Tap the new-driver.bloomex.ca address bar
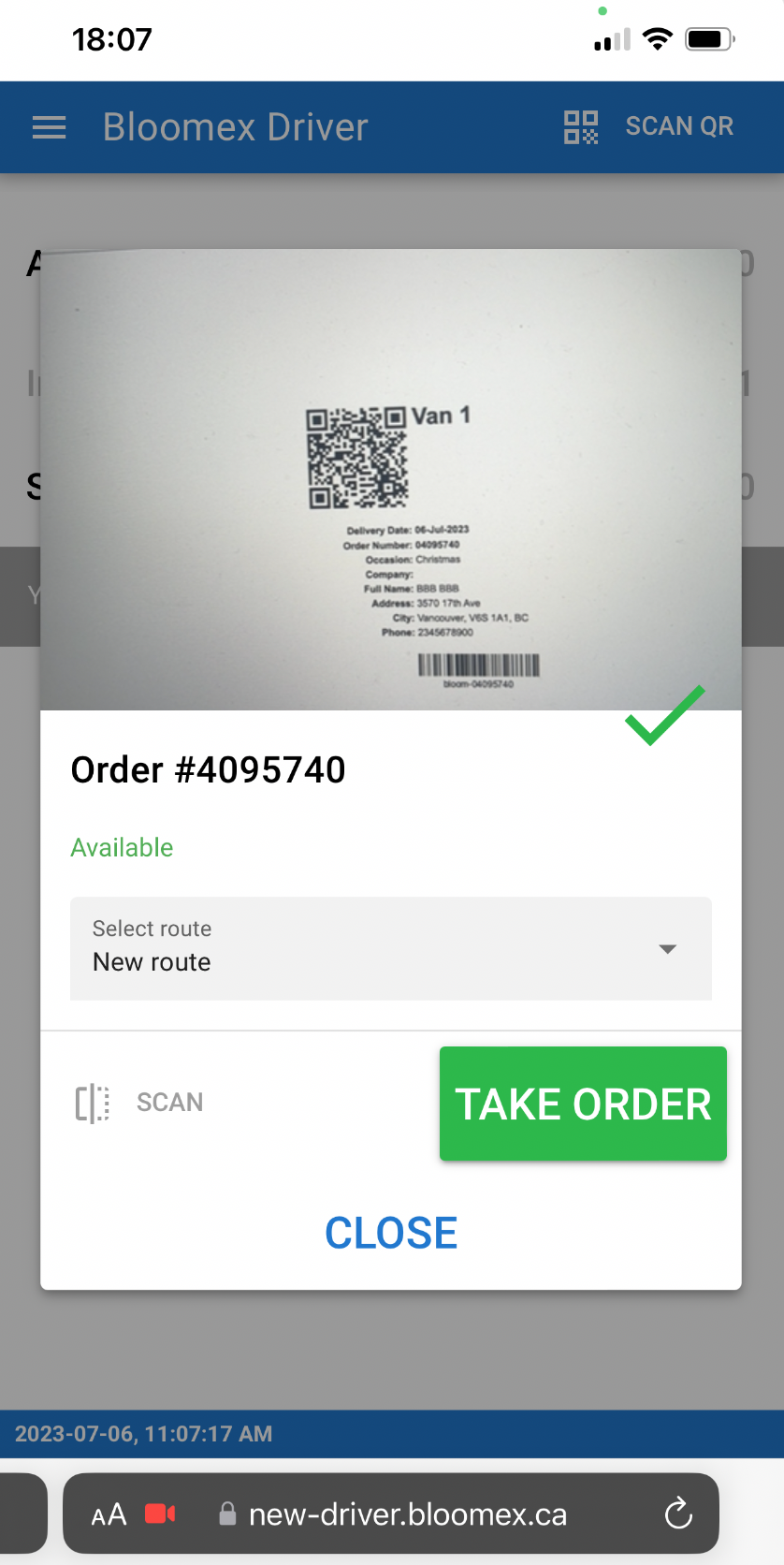 pos(391,1514)
